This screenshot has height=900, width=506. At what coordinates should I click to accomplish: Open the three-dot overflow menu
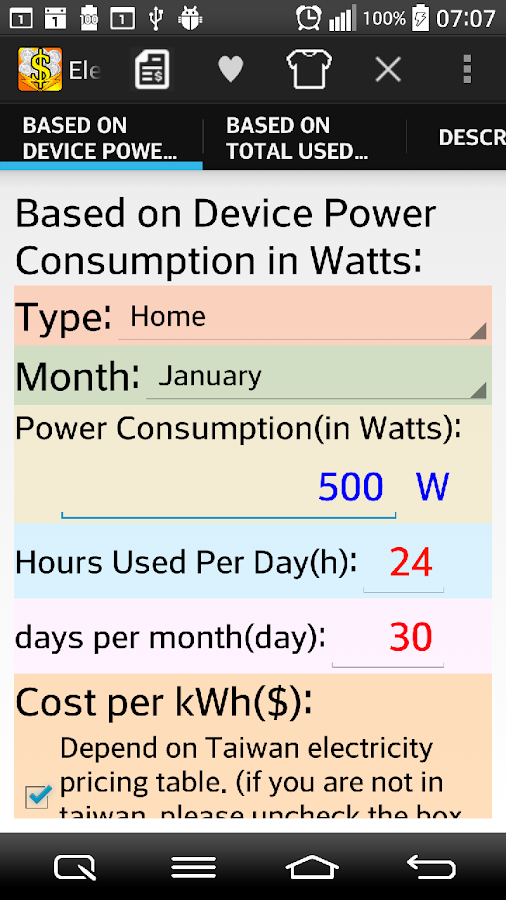click(x=467, y=69)
